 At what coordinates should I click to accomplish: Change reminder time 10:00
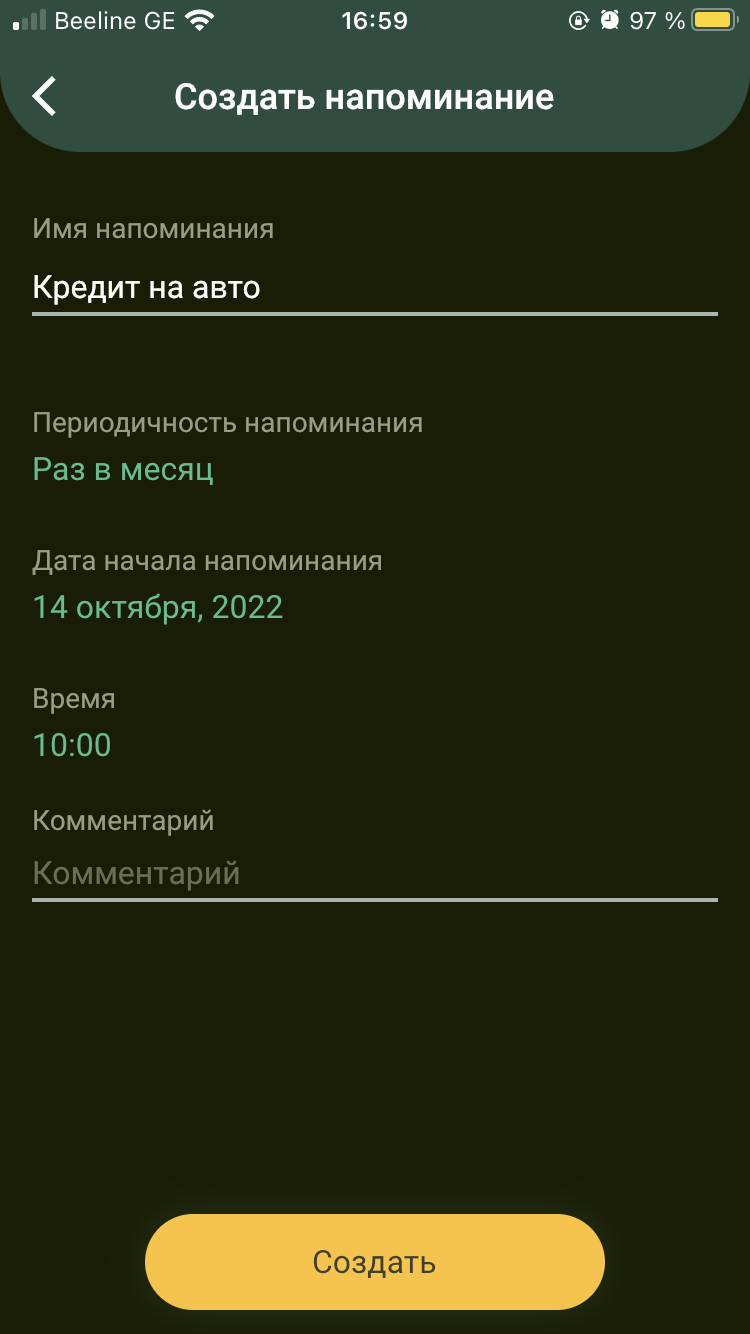coord(72,745)
